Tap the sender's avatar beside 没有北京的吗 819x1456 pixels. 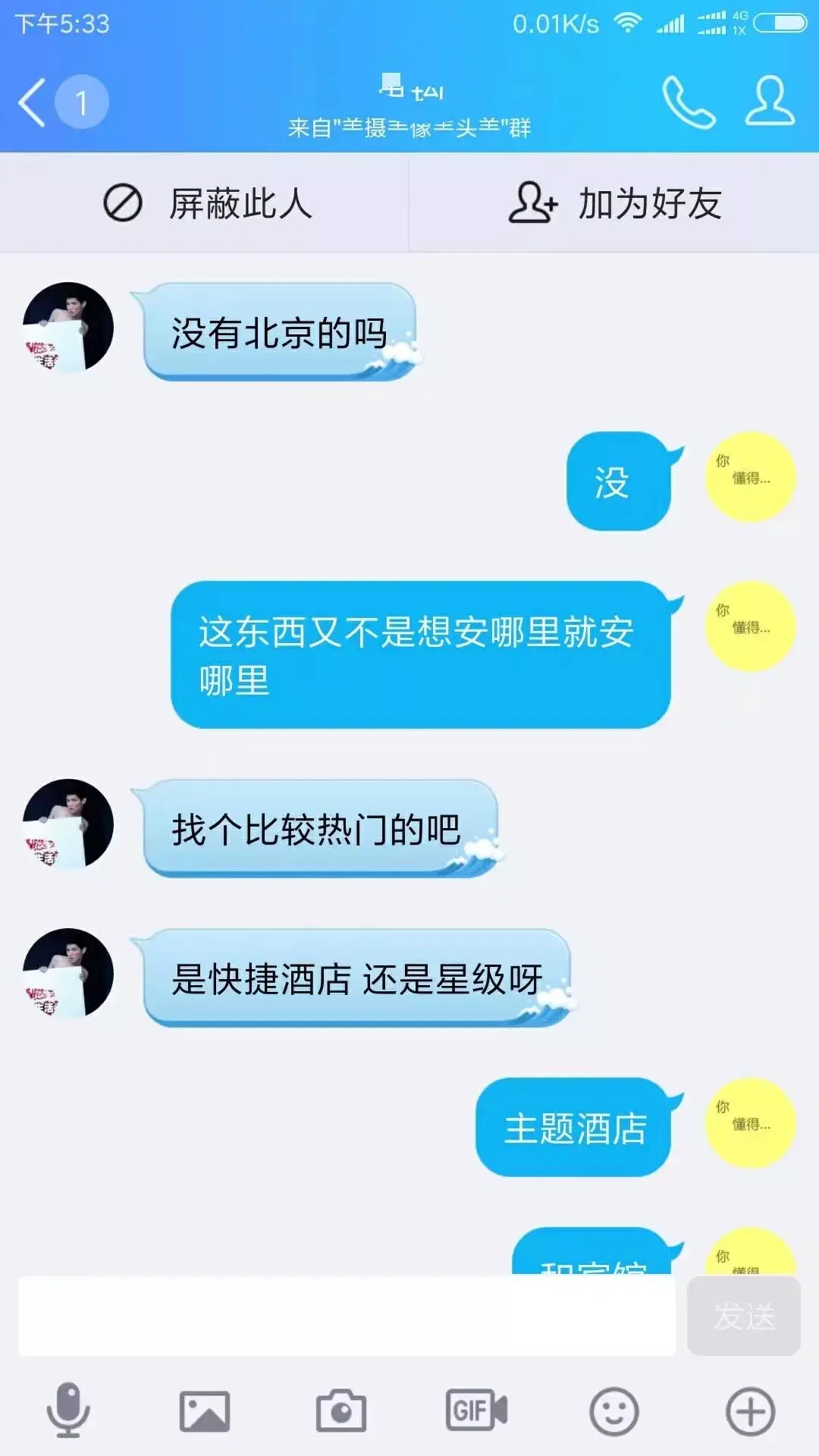coord(68,328)
